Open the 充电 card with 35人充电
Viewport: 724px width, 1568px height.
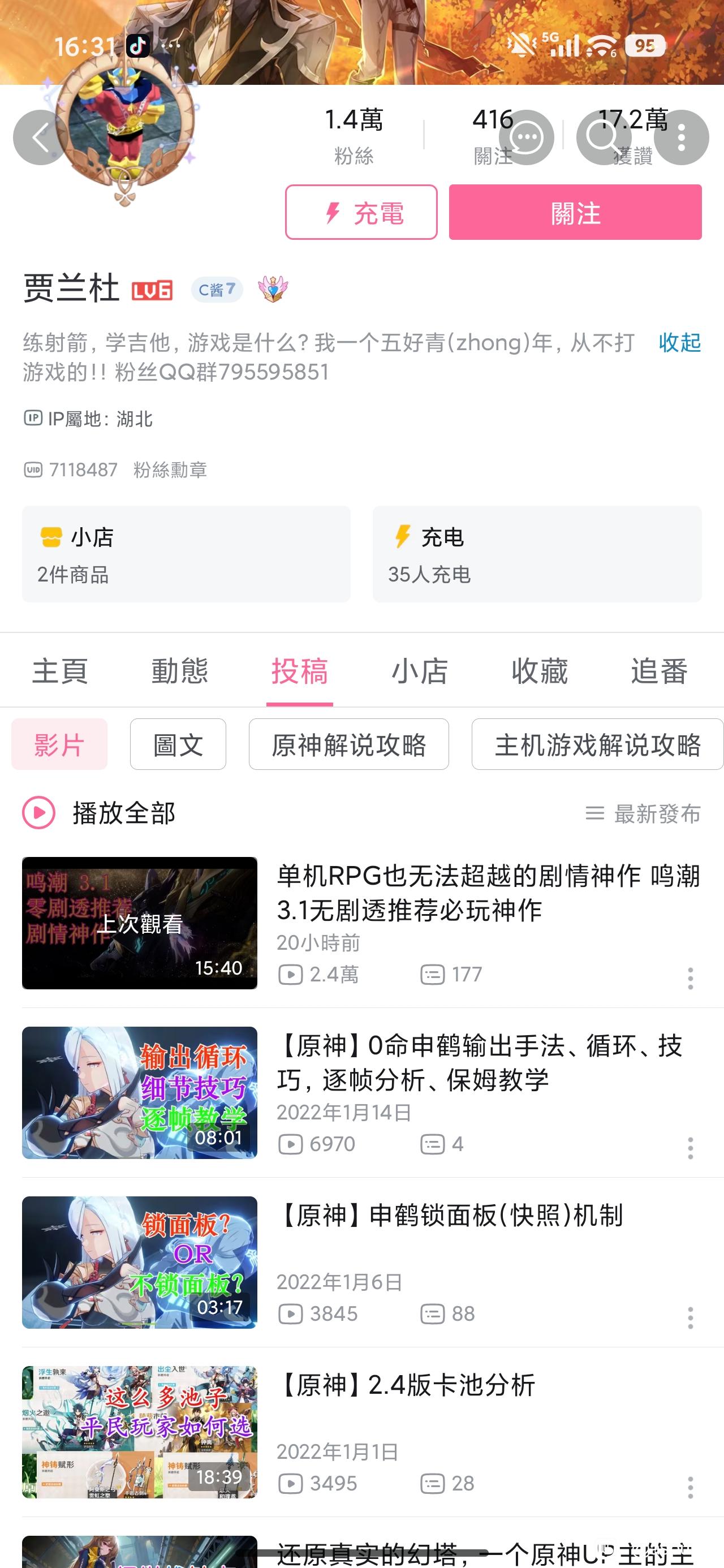tap(537, 554)
